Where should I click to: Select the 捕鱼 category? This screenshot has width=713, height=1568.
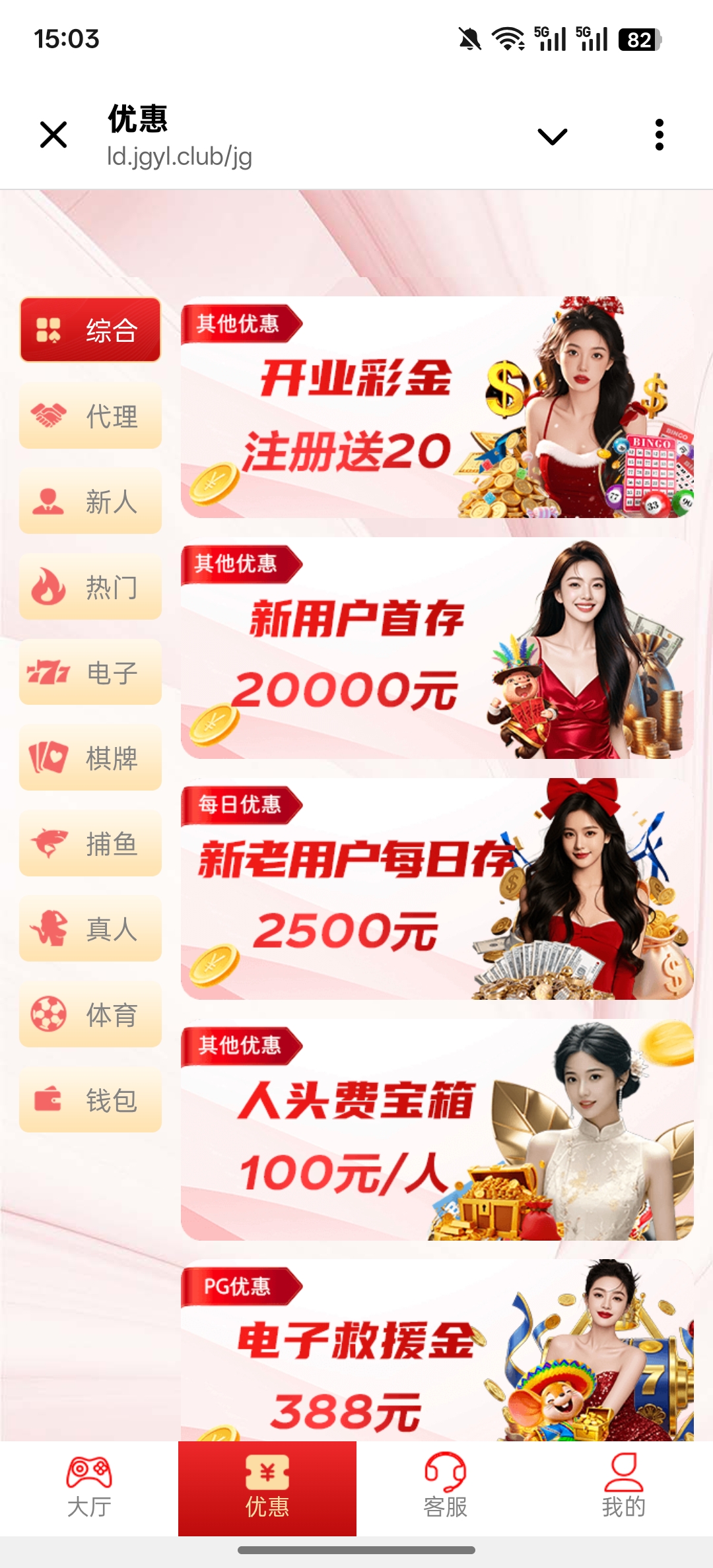[x=90, y=843]
